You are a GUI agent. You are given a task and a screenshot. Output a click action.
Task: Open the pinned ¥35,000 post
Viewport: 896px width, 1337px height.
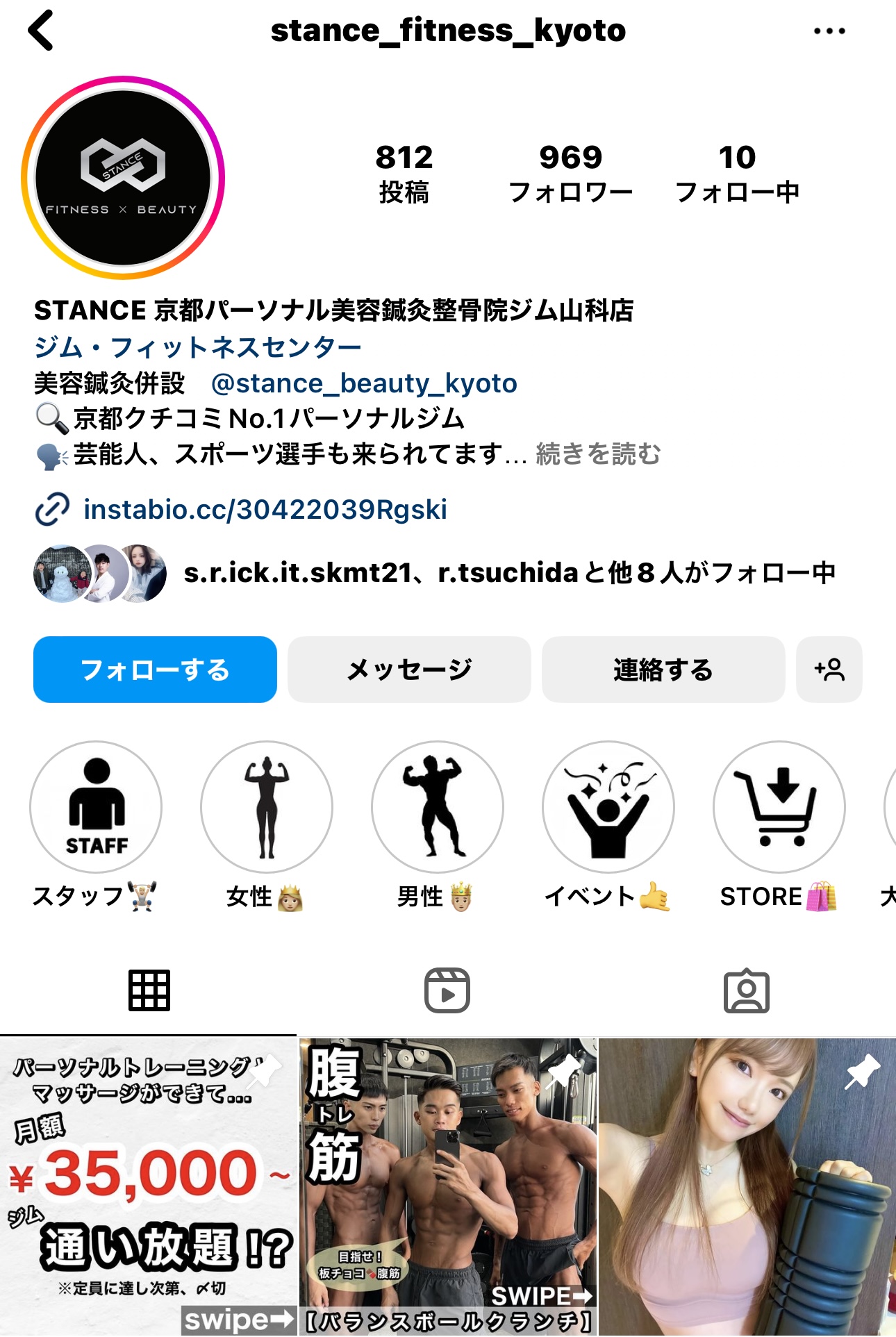point(148,1186)
